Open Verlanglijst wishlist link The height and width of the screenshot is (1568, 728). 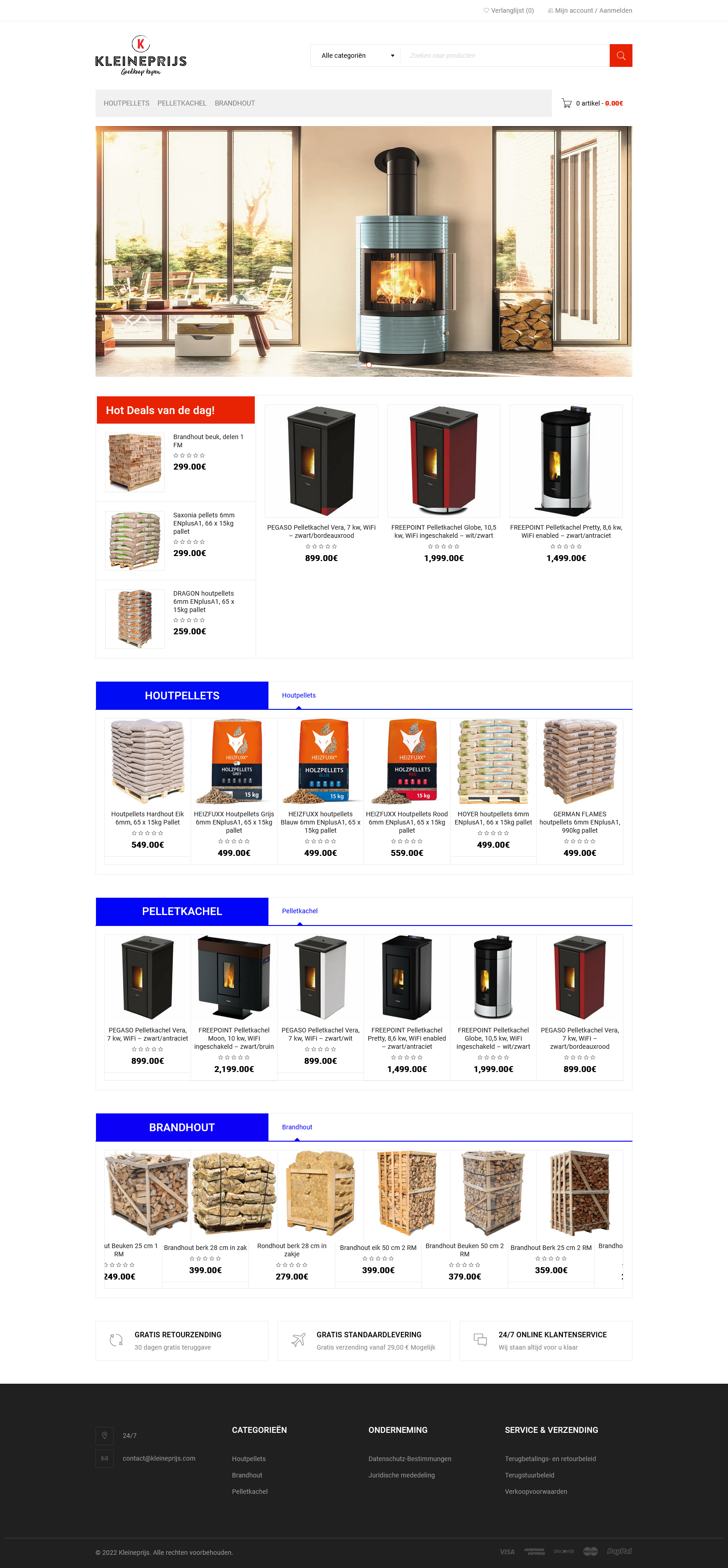coord(509,10)
